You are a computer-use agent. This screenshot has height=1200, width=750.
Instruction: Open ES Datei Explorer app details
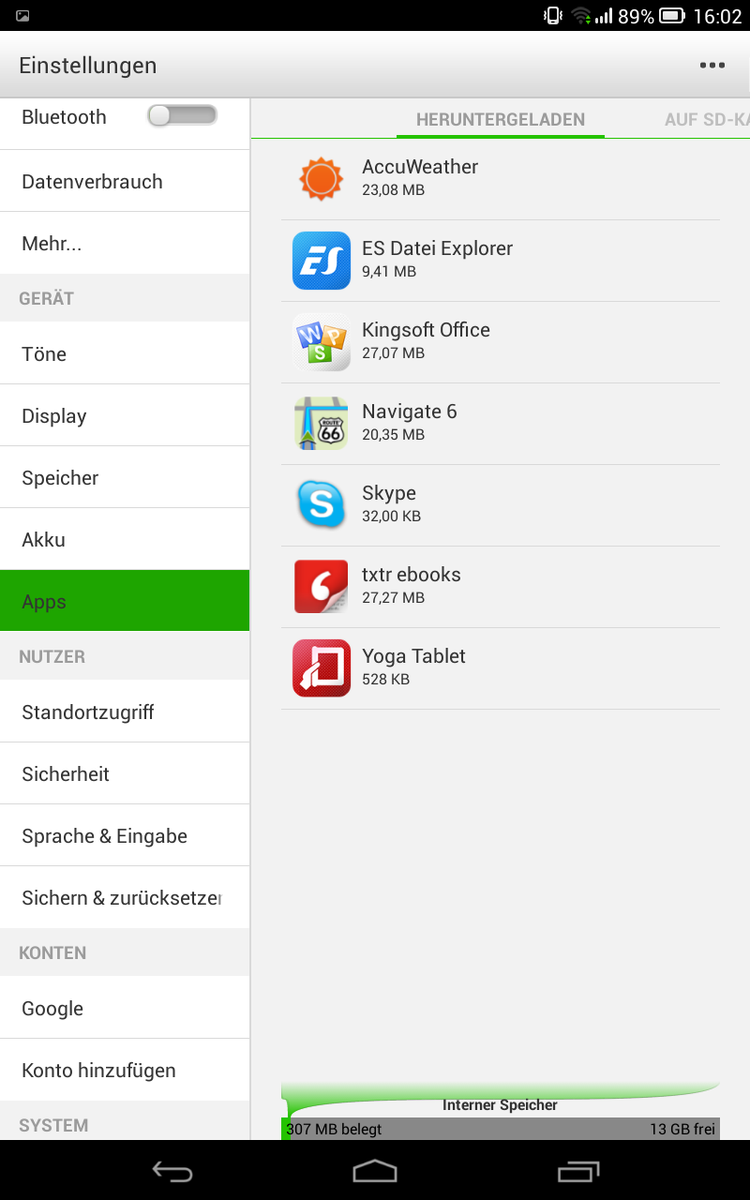tap(500, 260)
